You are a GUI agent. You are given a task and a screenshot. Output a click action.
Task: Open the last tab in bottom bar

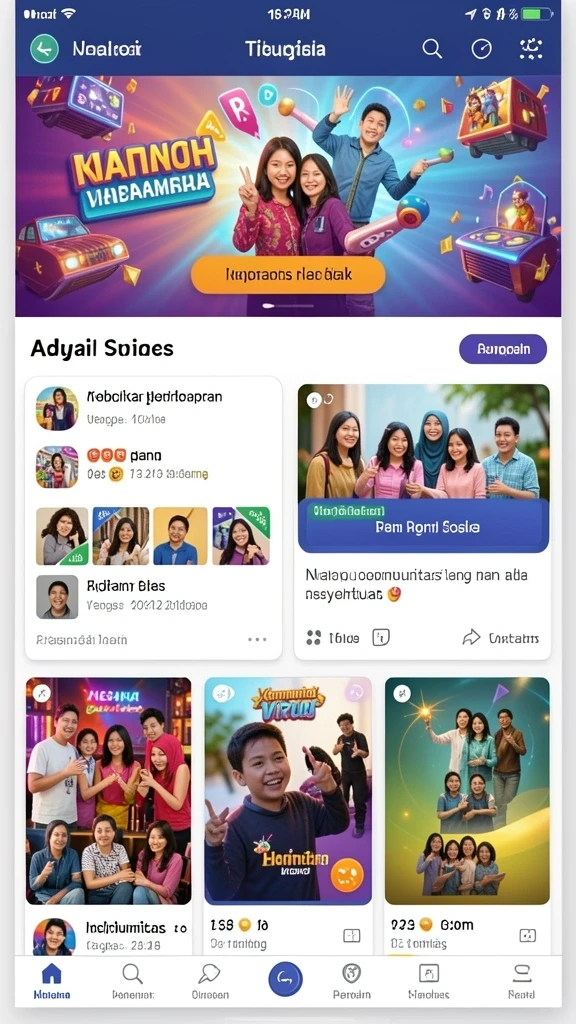pos(521,982)
